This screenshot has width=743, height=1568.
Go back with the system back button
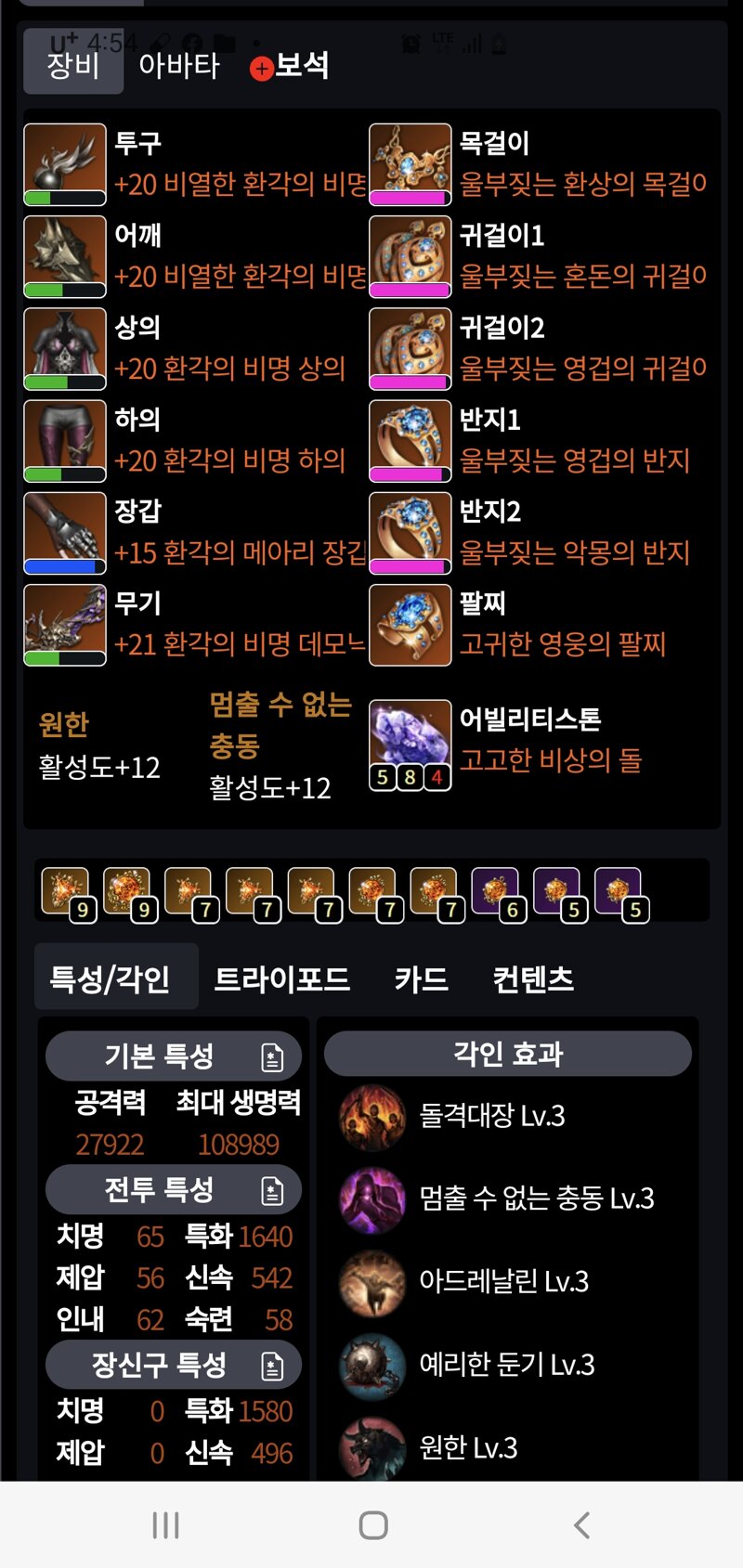581,1524
